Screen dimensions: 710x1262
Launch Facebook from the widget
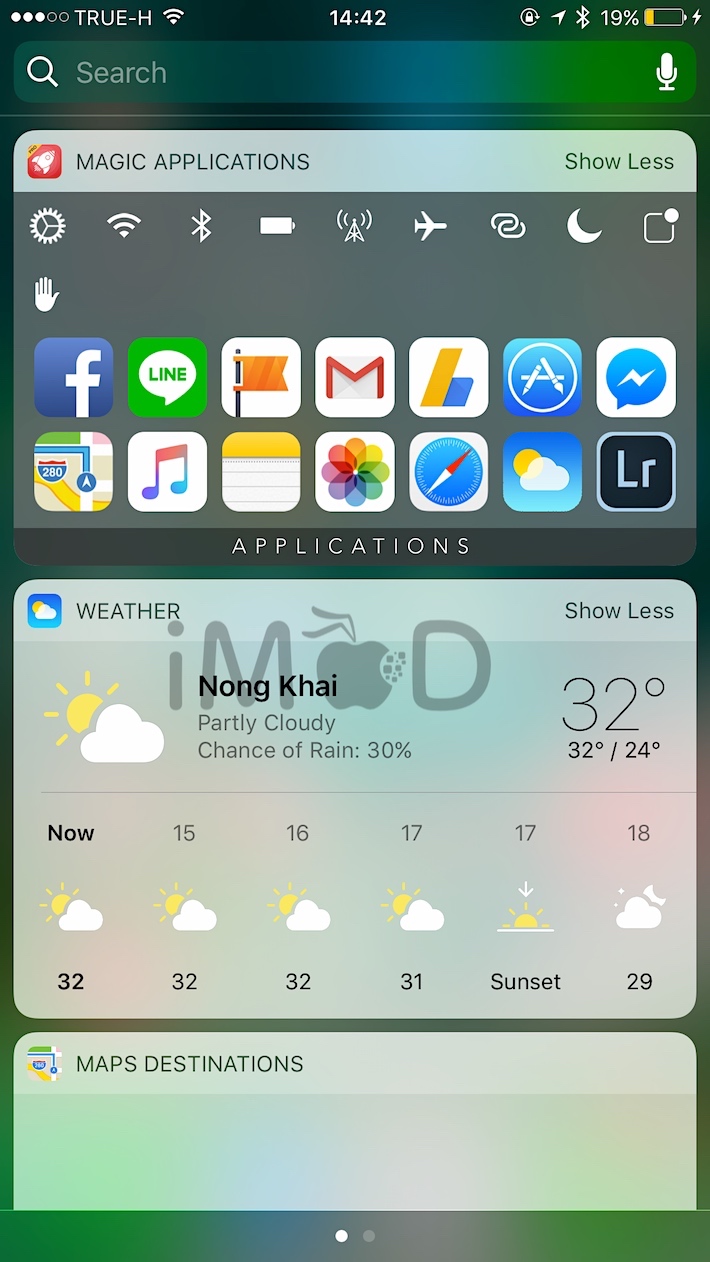(74, 377)
